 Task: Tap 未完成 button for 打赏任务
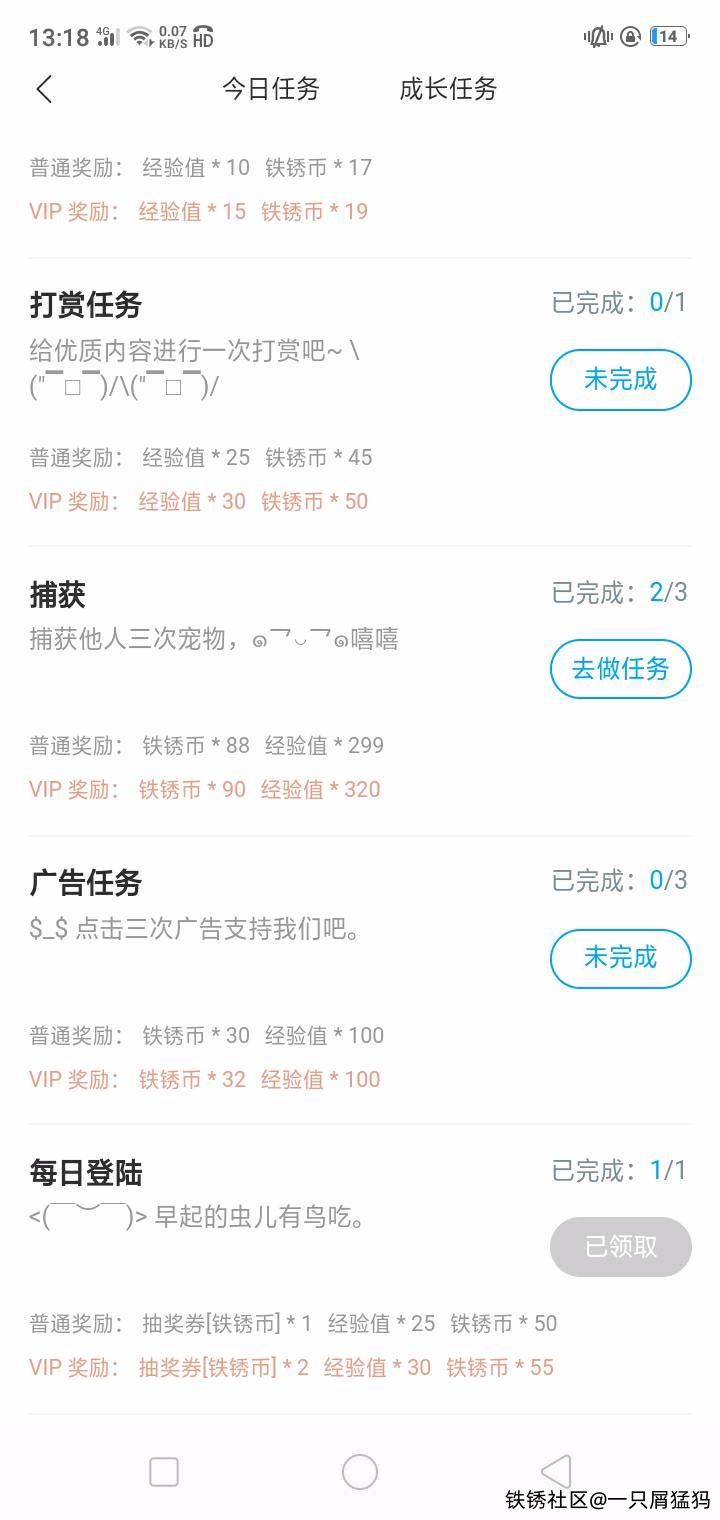click(x=620, y=380)
